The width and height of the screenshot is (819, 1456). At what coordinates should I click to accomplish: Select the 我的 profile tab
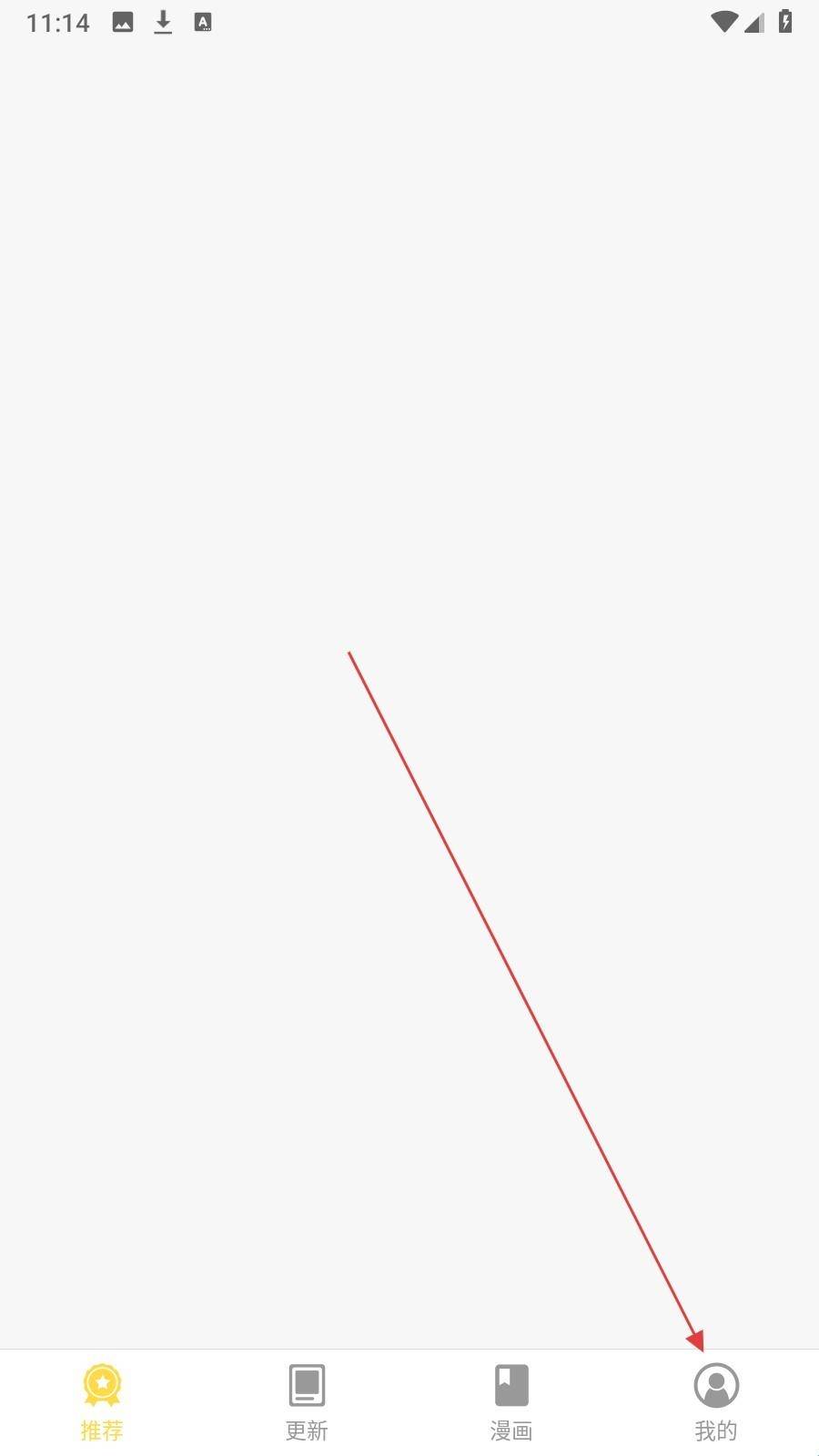(716, 1401)
